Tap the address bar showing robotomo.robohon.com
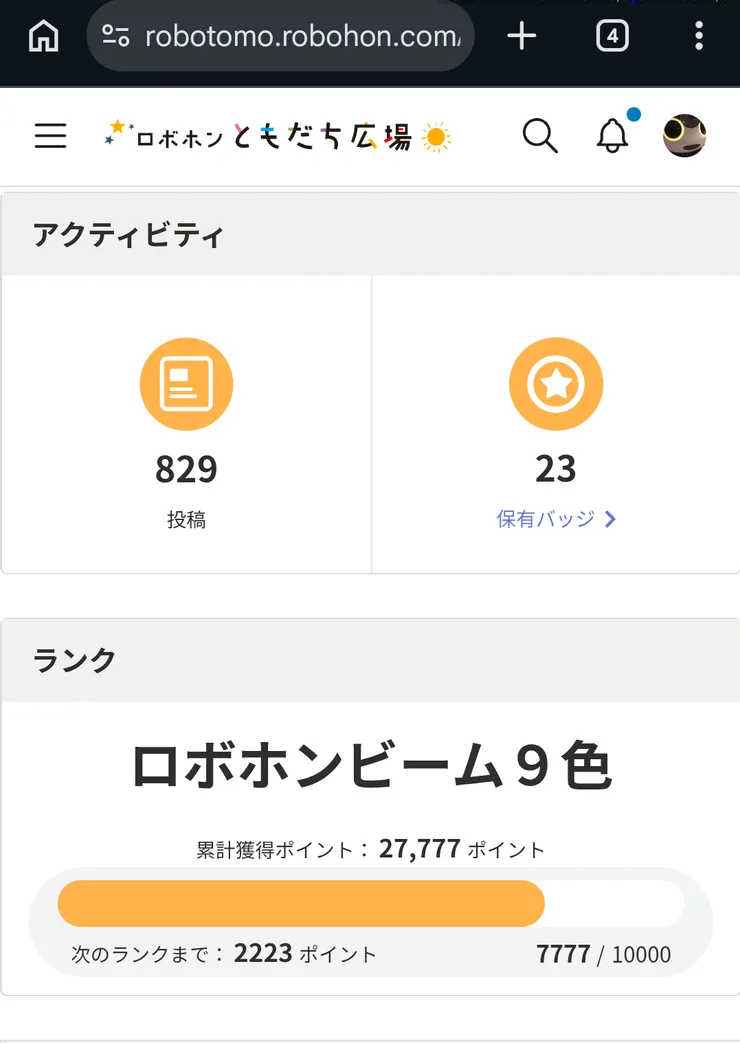 300,36
